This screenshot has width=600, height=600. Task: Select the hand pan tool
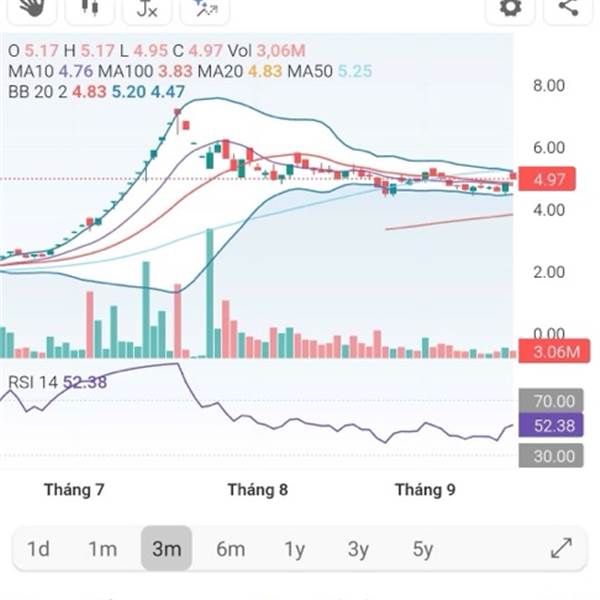tap(33, 8)
